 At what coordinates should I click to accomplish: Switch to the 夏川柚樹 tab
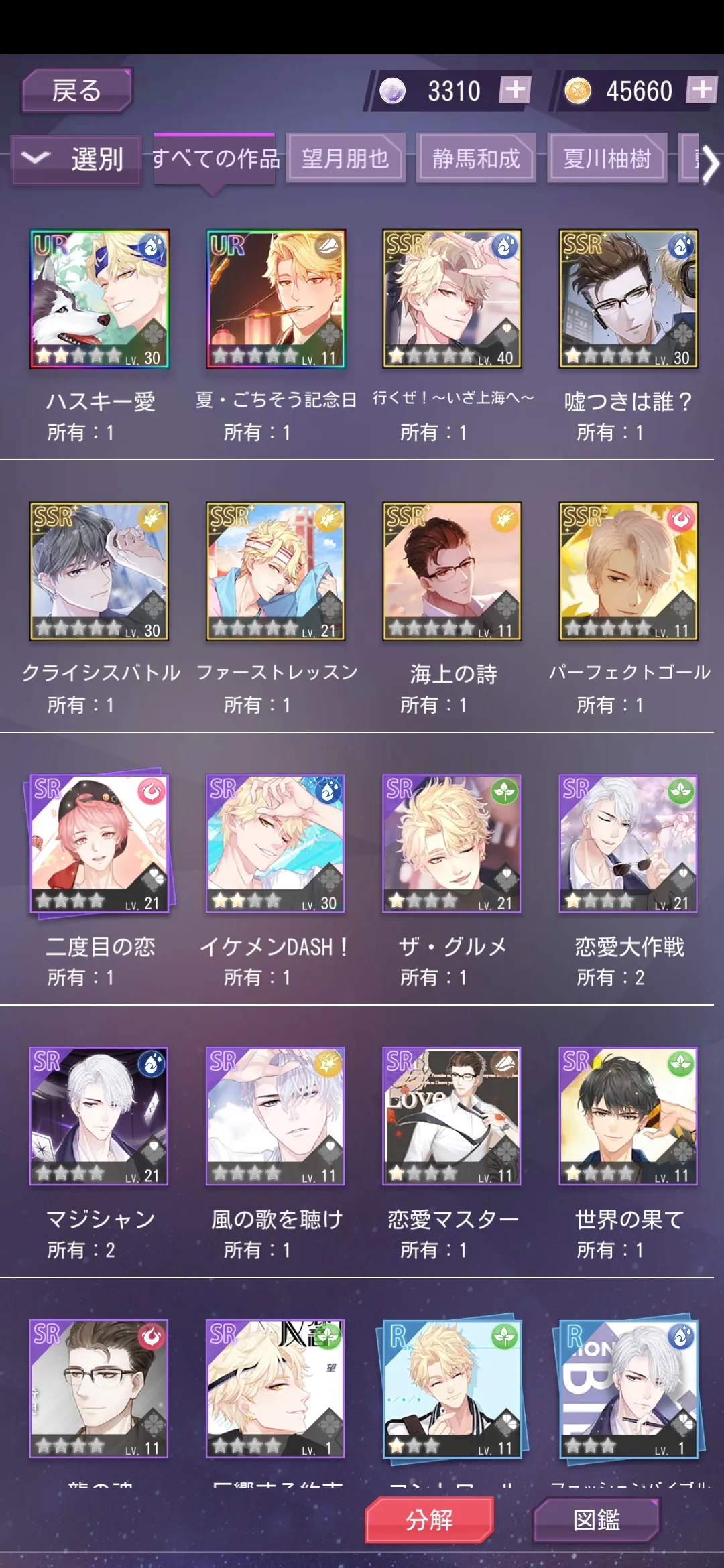[607, 159]
